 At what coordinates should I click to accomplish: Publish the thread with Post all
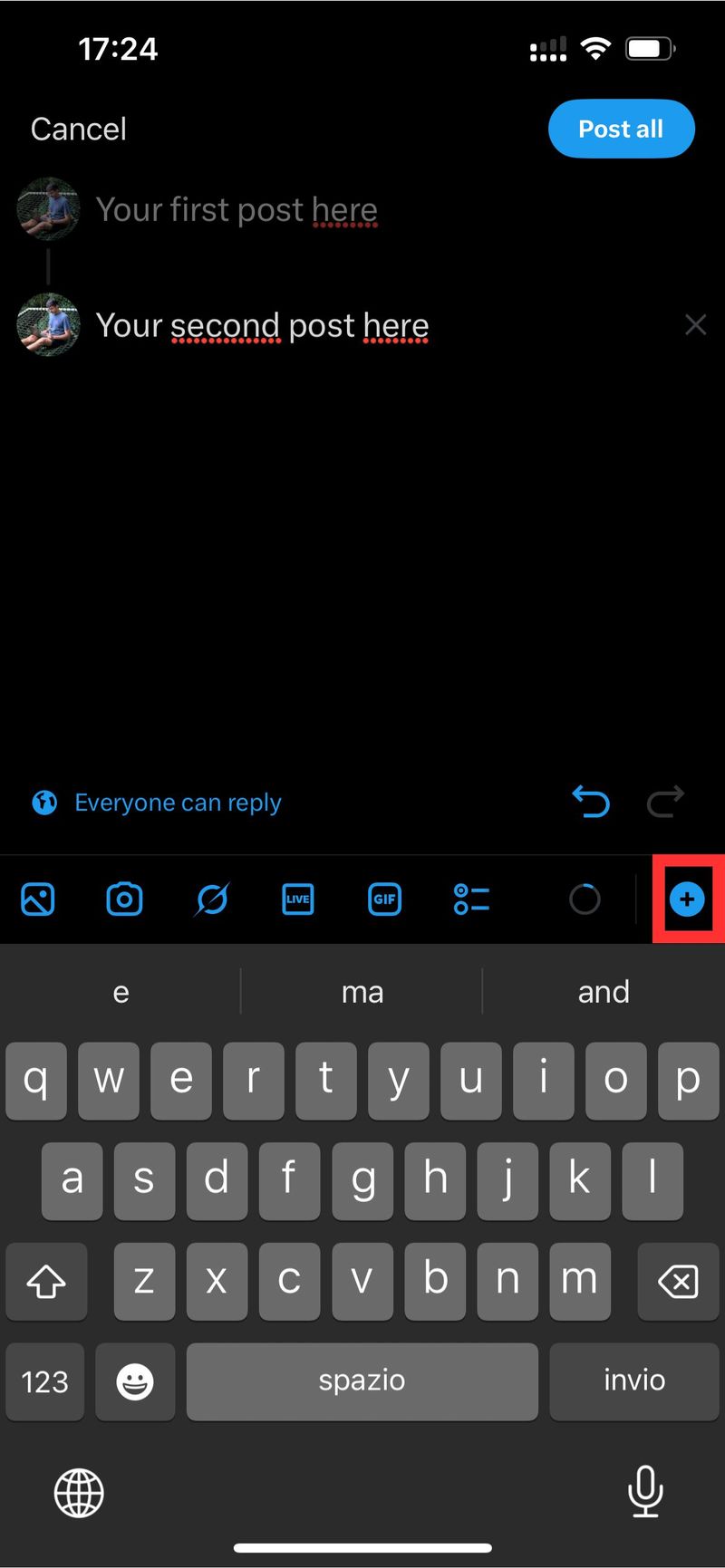621,129
